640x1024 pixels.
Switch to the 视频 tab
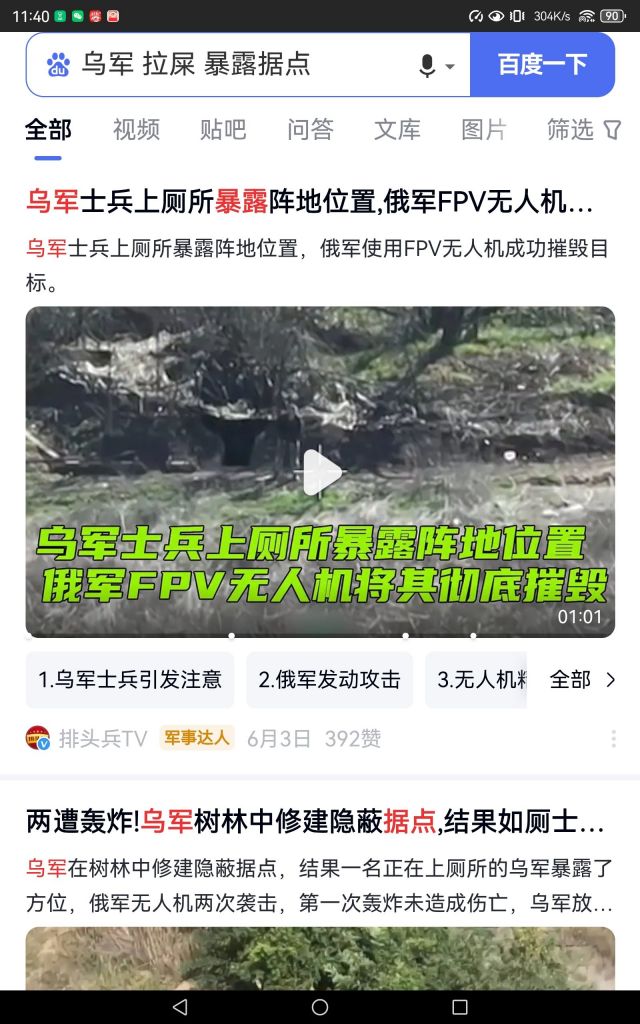[136, 129]
